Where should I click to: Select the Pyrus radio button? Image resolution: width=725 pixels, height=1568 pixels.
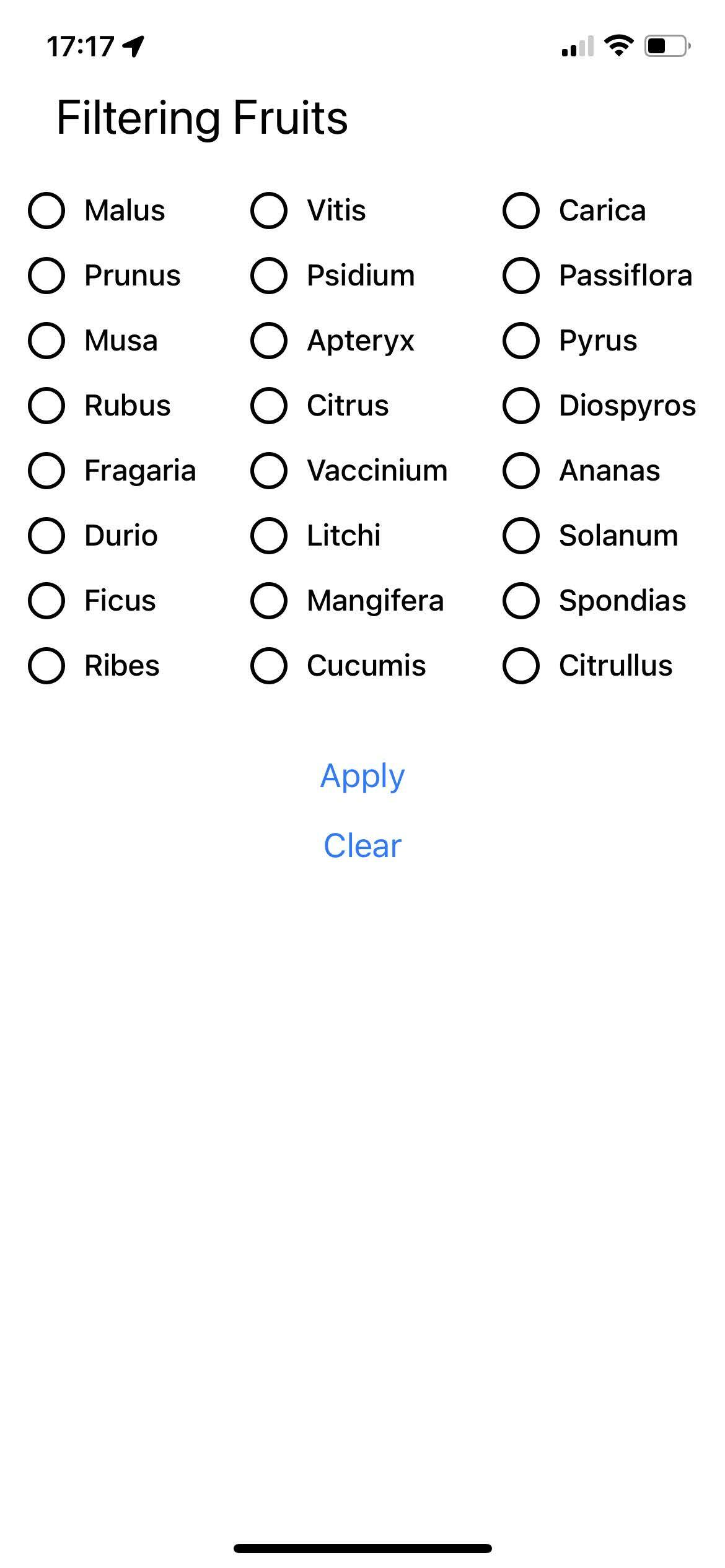coord(521,341)
